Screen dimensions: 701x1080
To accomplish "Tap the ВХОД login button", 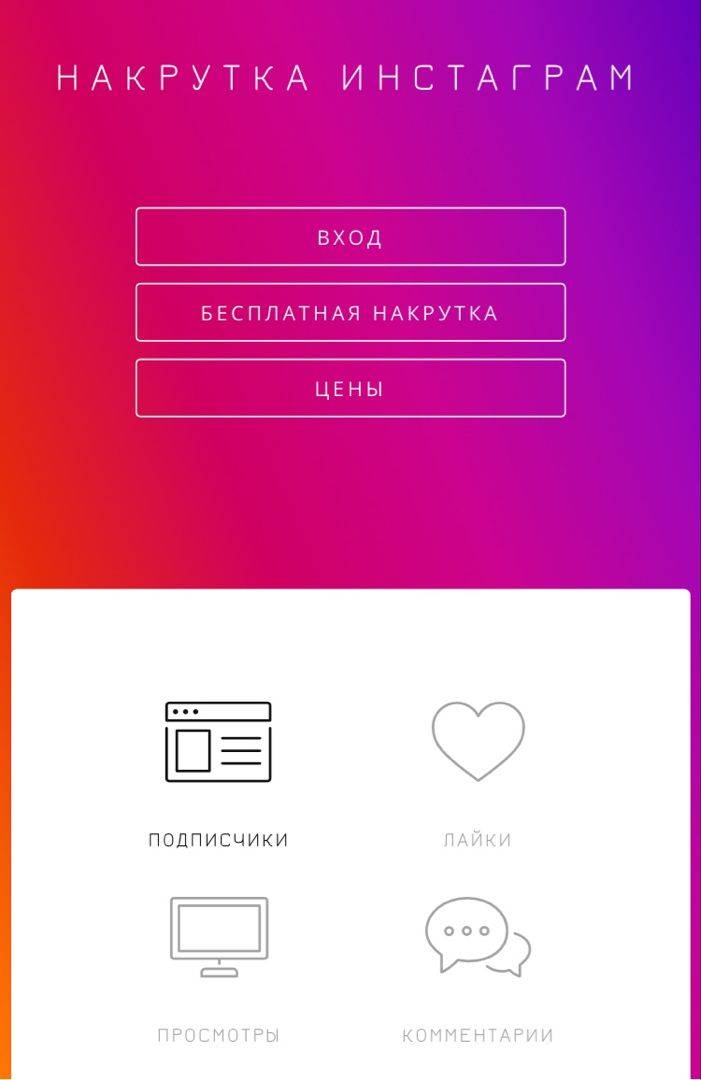I will pos(350,237).
